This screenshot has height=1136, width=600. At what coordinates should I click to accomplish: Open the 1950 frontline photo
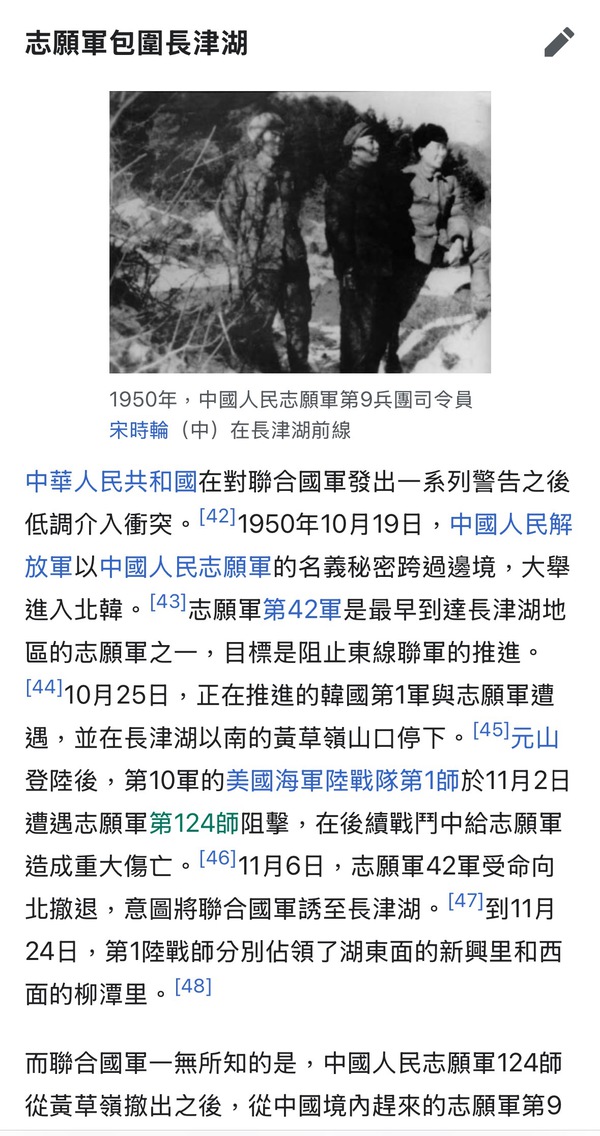click(x=300, y=232)
